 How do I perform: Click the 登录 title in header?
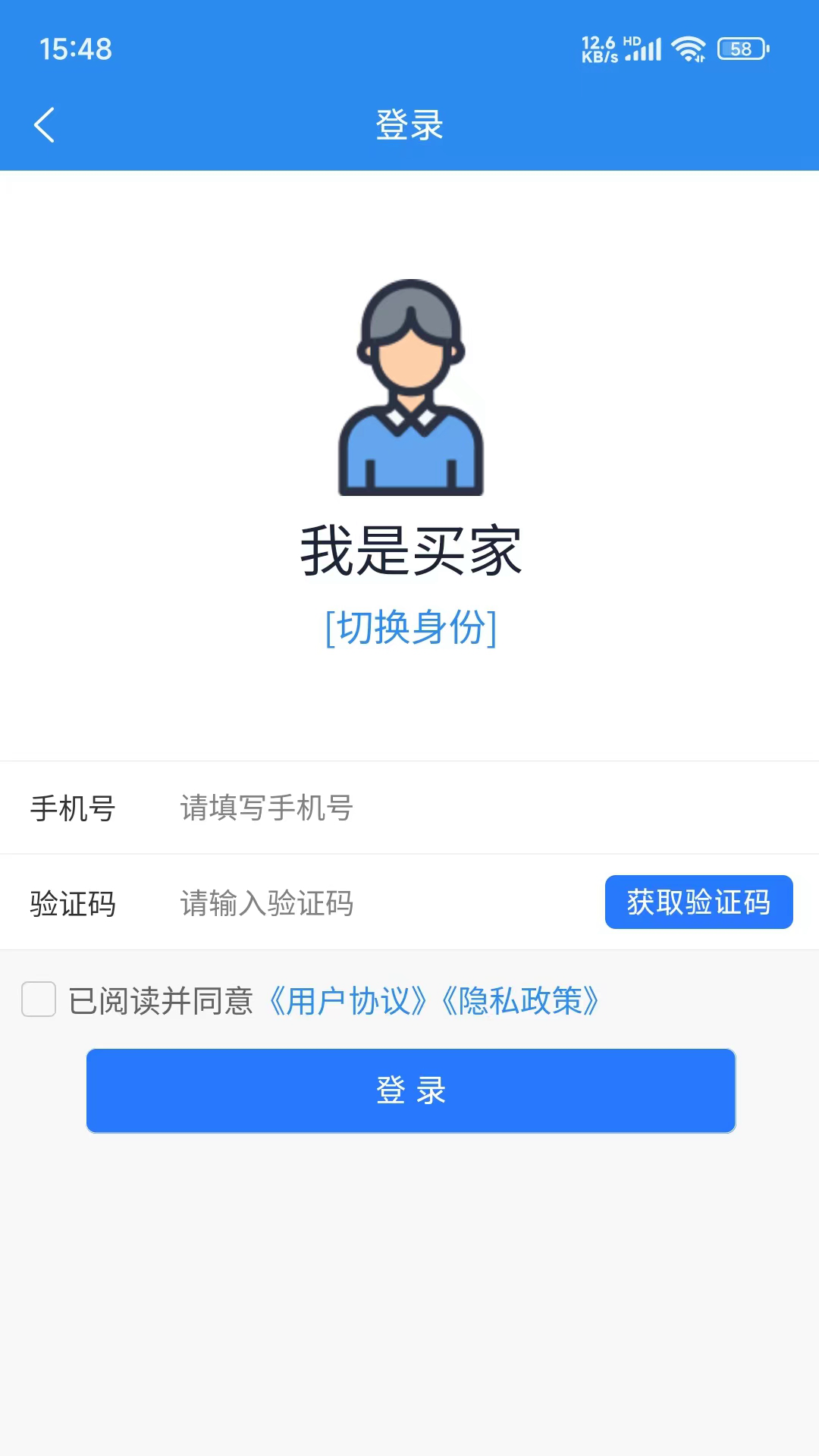409,125
